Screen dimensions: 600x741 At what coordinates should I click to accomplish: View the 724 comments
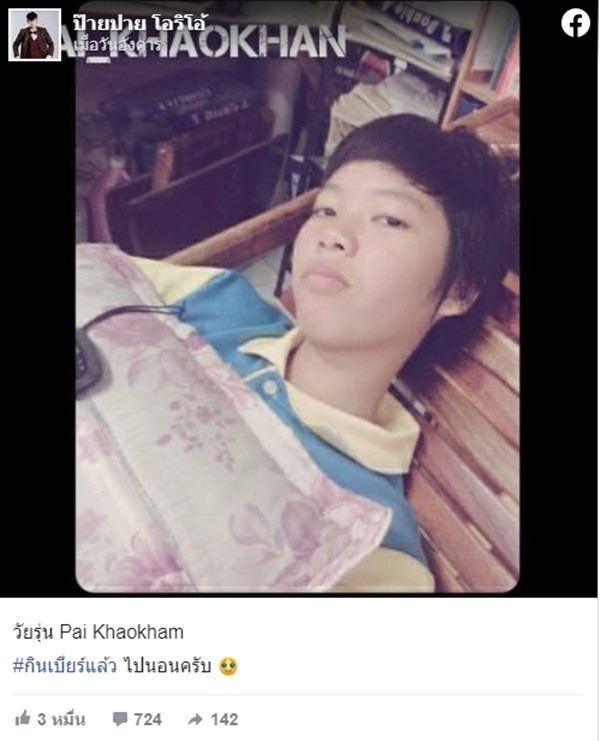(x=137, y=719)
